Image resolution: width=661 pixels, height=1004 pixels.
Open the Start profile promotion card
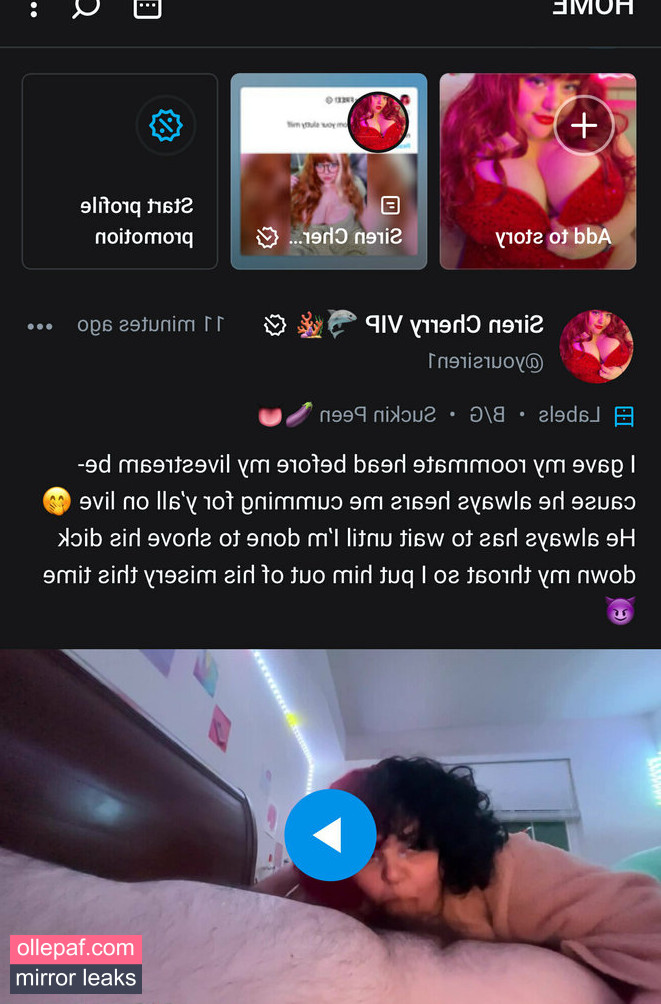click(120, 171)
